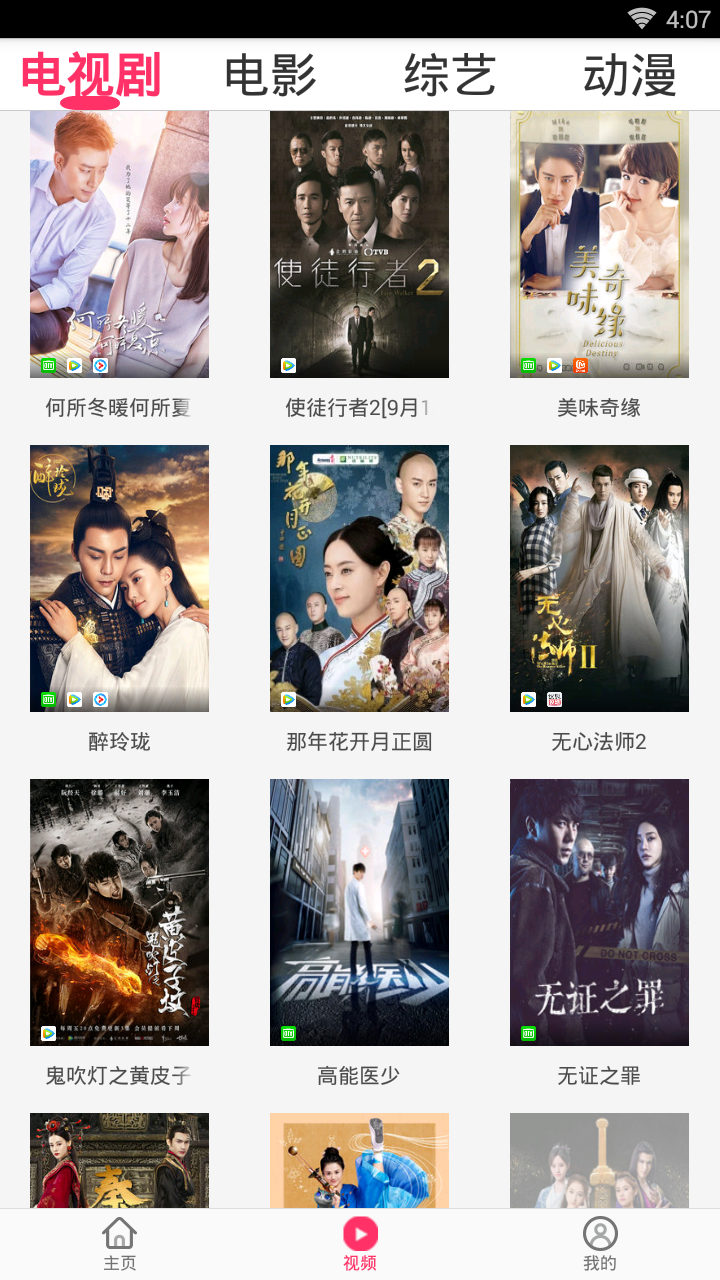Open the 我的 profile tab
Image resolution: width=720 pixels, height=1280 pixels.
(600, 1244)
